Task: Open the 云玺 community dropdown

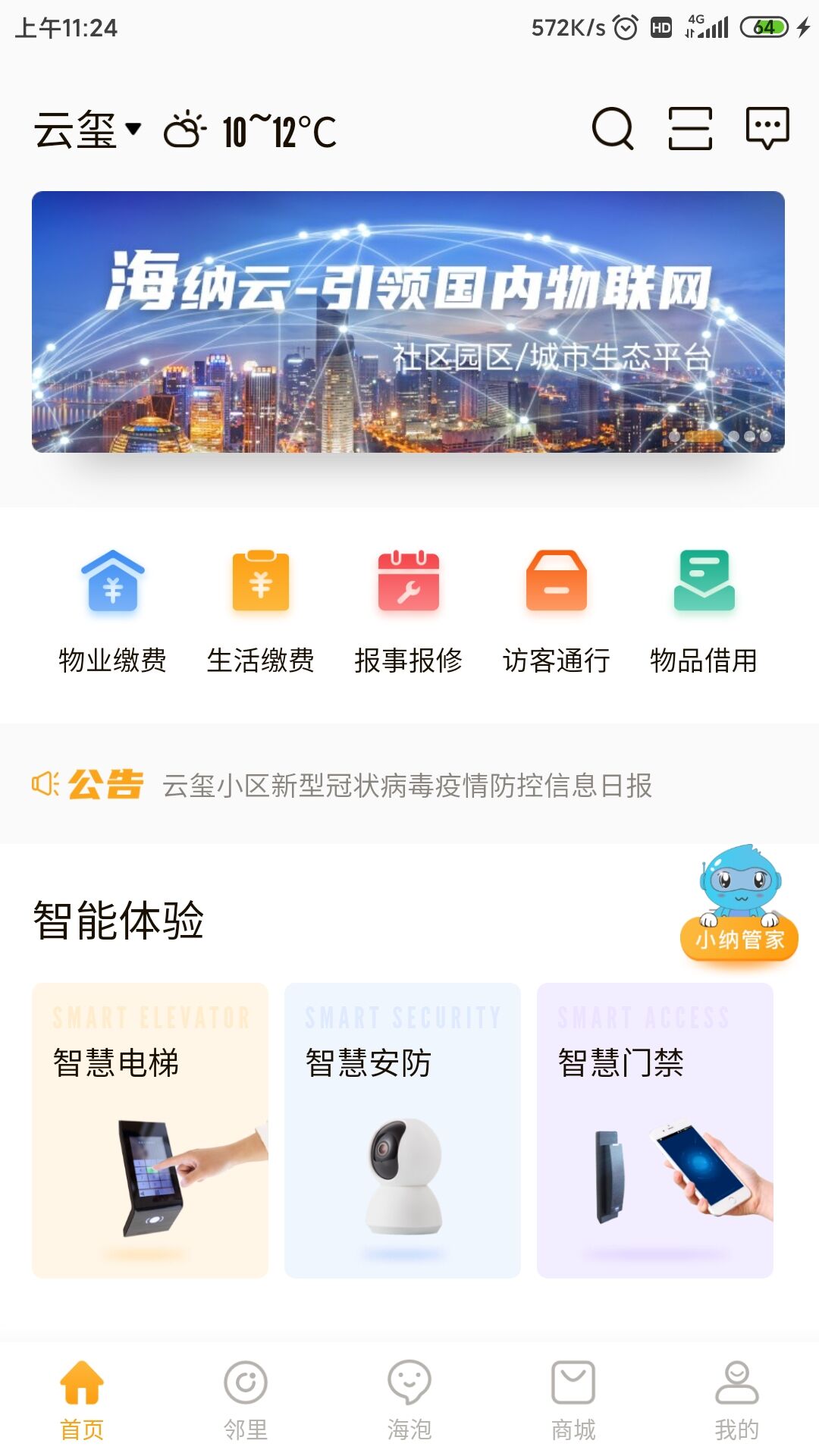Action: click(87, 130)
